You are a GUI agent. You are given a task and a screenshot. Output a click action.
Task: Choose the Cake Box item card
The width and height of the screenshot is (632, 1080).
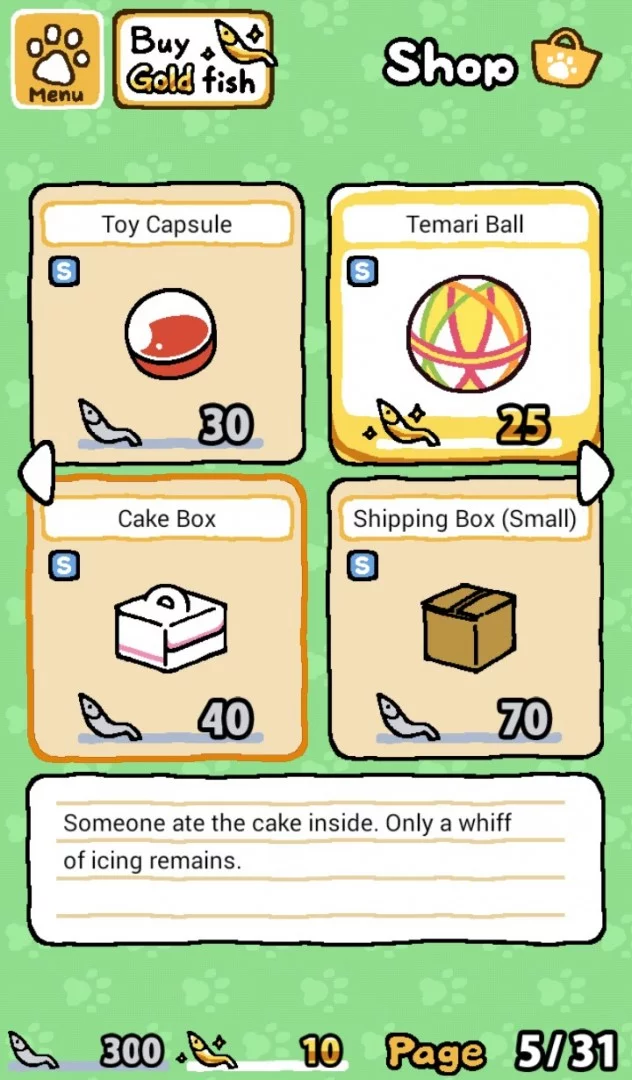[166, 620]
